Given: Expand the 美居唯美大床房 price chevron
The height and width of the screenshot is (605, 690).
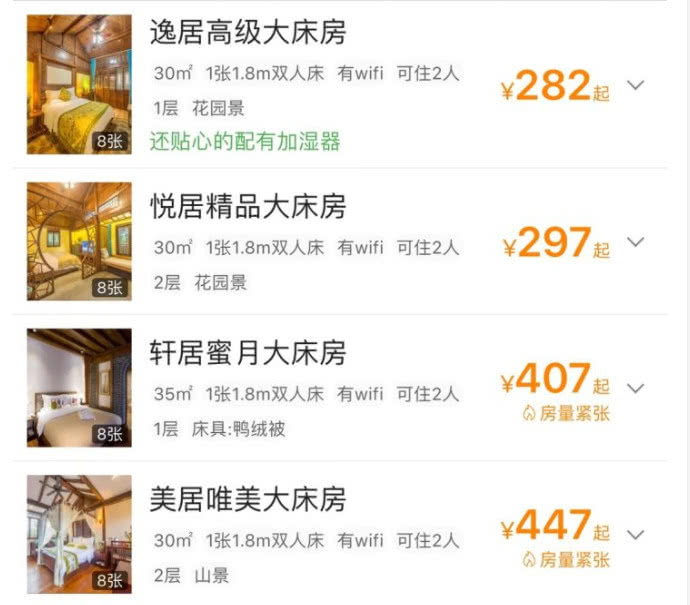Looking at the screenshot, I should (635, 534).
